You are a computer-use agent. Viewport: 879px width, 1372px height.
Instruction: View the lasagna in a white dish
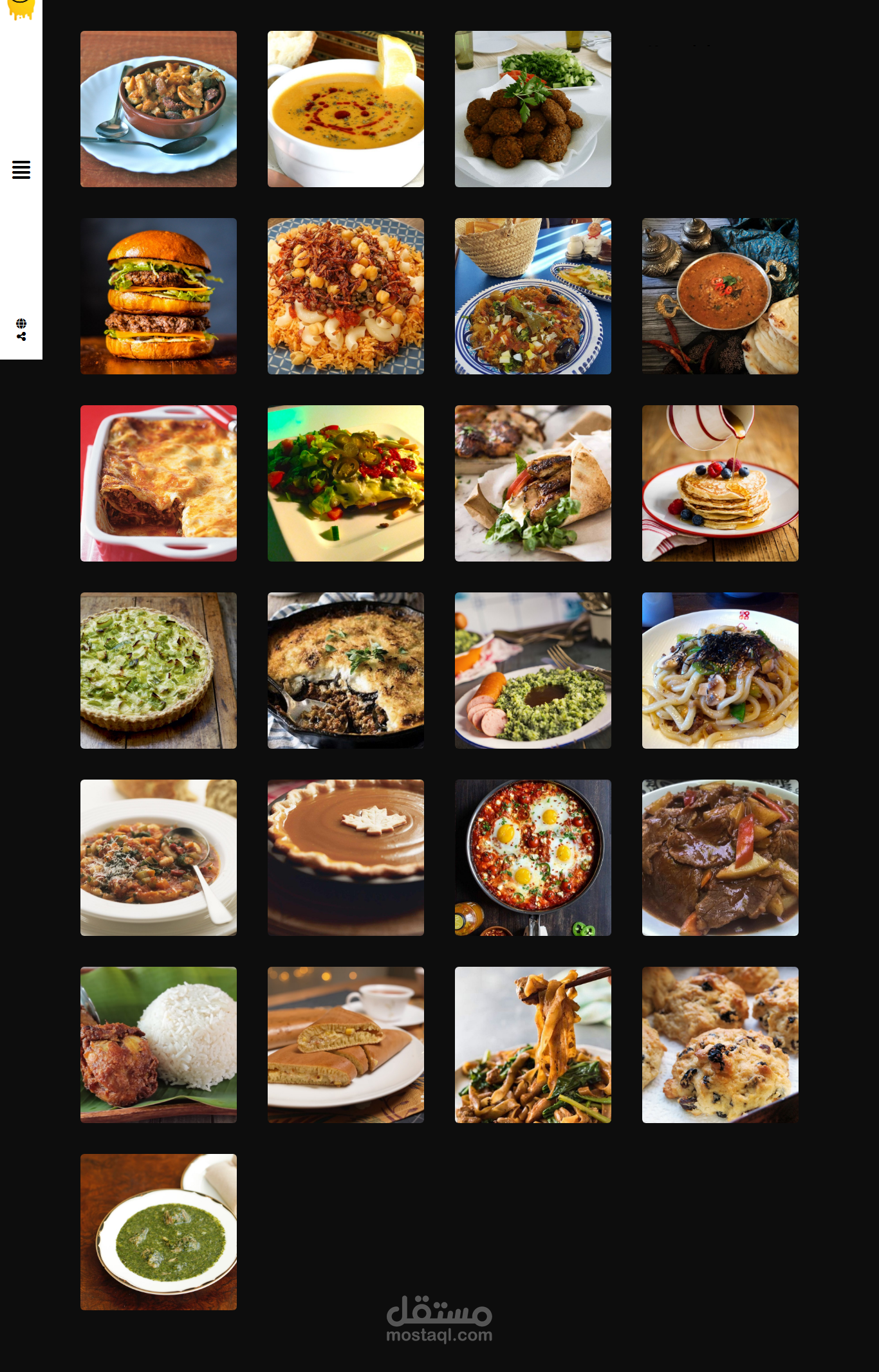(x=158, y=483)
